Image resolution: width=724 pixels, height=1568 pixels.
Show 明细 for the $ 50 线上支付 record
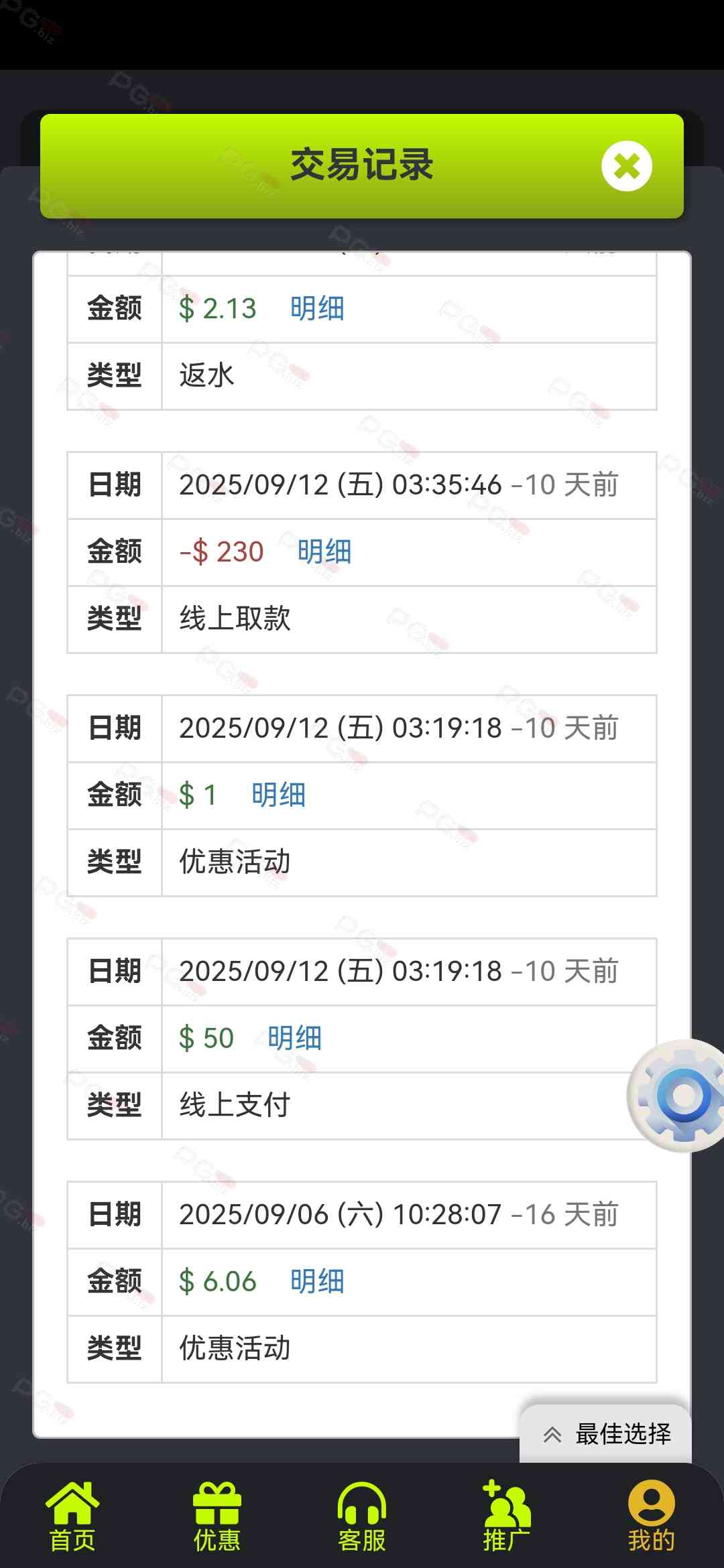[x=294, y=1039]
